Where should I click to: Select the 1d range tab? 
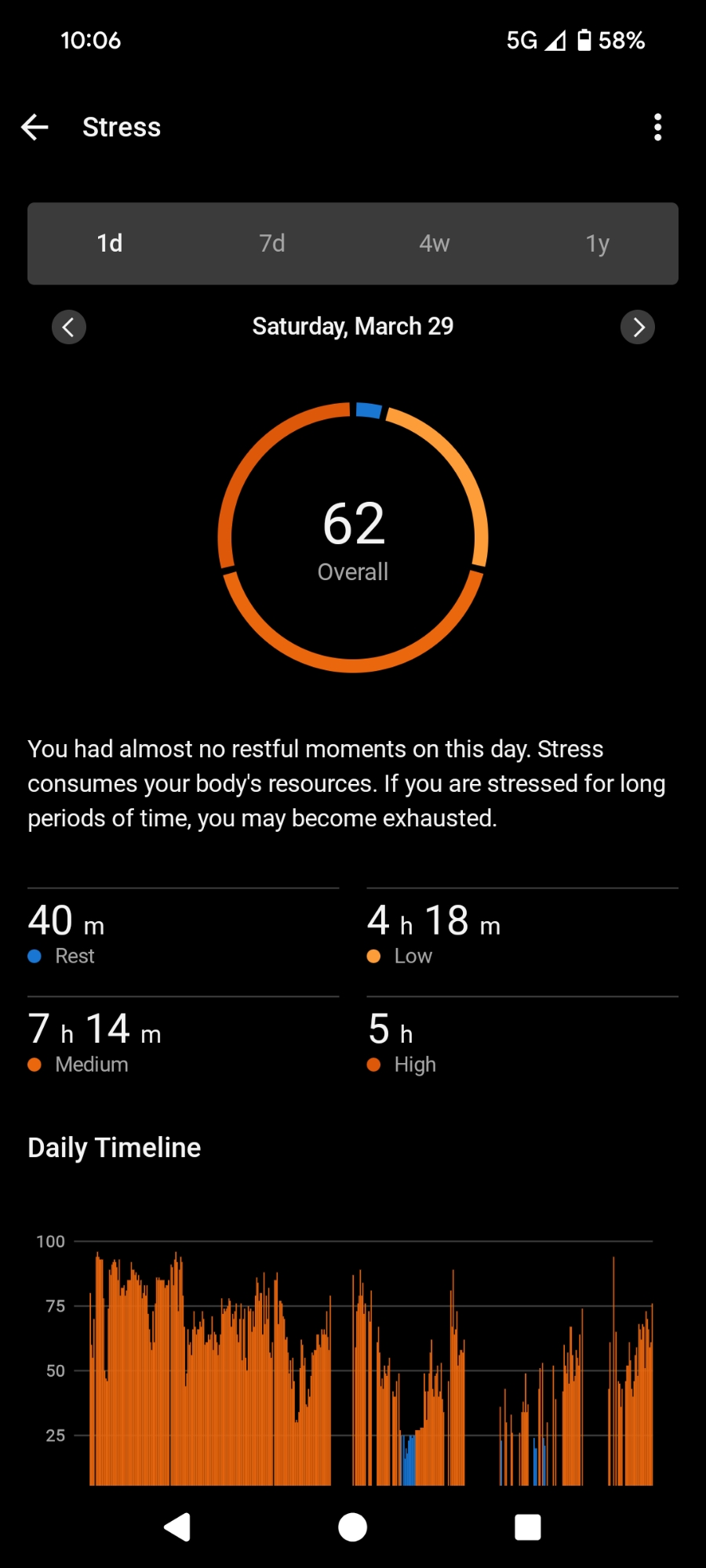110,243
